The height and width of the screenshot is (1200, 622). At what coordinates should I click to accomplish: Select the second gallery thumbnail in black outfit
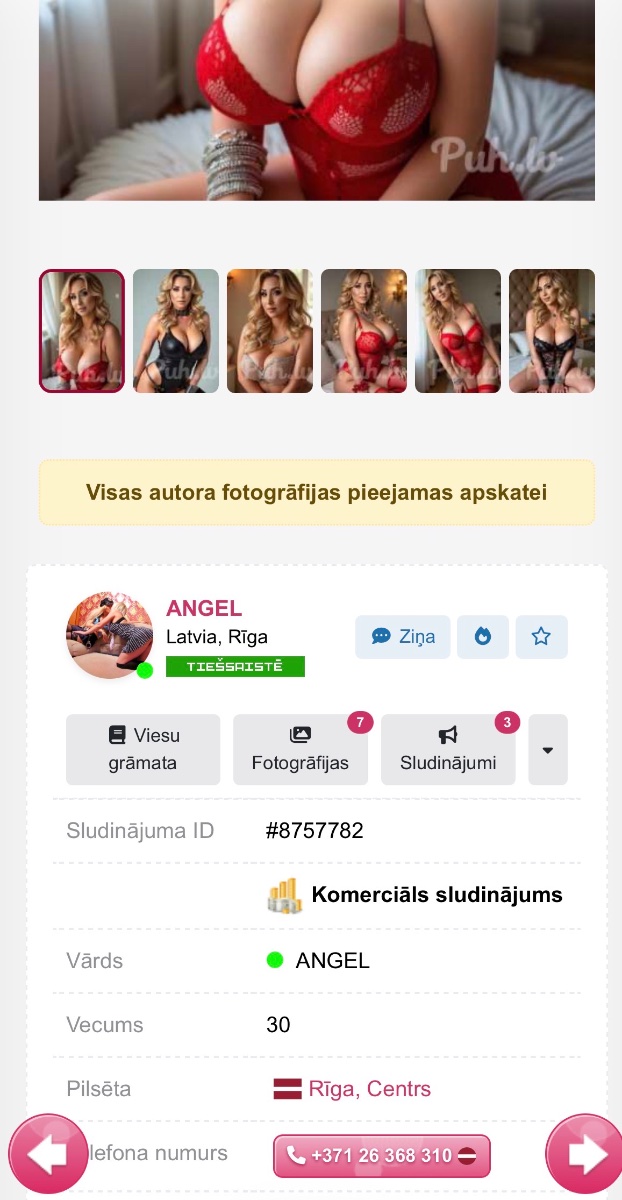pyautogui.click(x=176, y=331)
